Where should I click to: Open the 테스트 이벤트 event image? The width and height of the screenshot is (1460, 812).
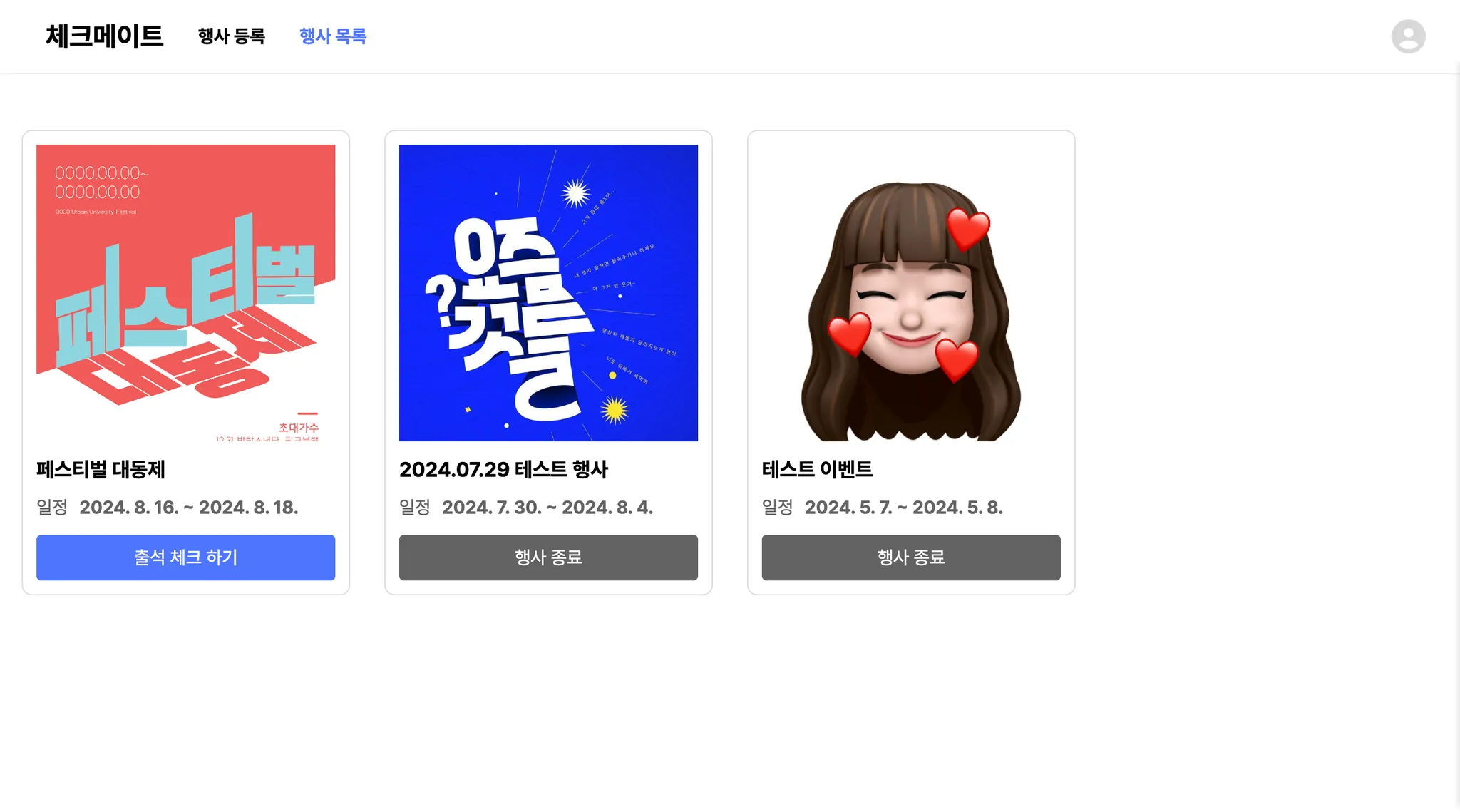910,292
